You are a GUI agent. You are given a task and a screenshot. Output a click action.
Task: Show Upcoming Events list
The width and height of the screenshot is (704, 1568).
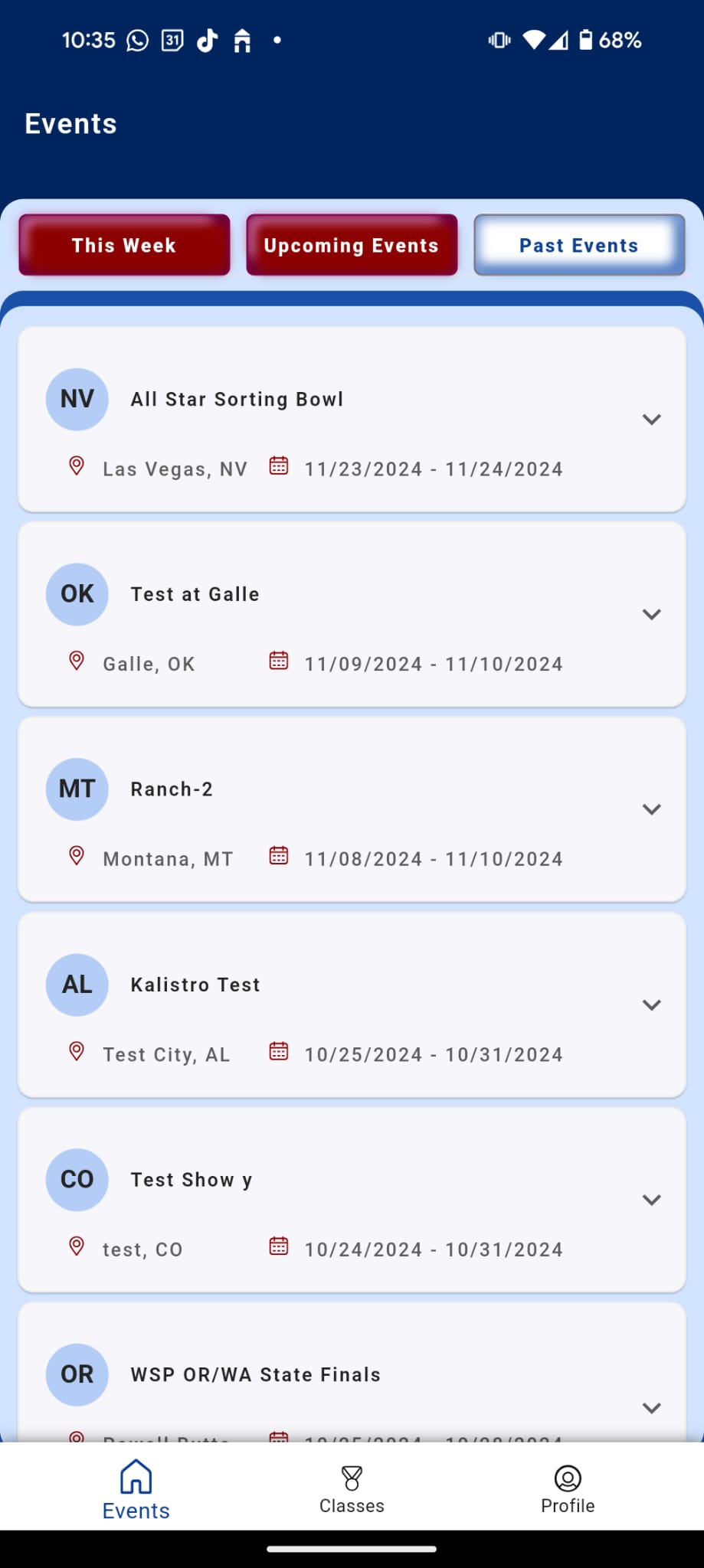click(x=352, y=245)
